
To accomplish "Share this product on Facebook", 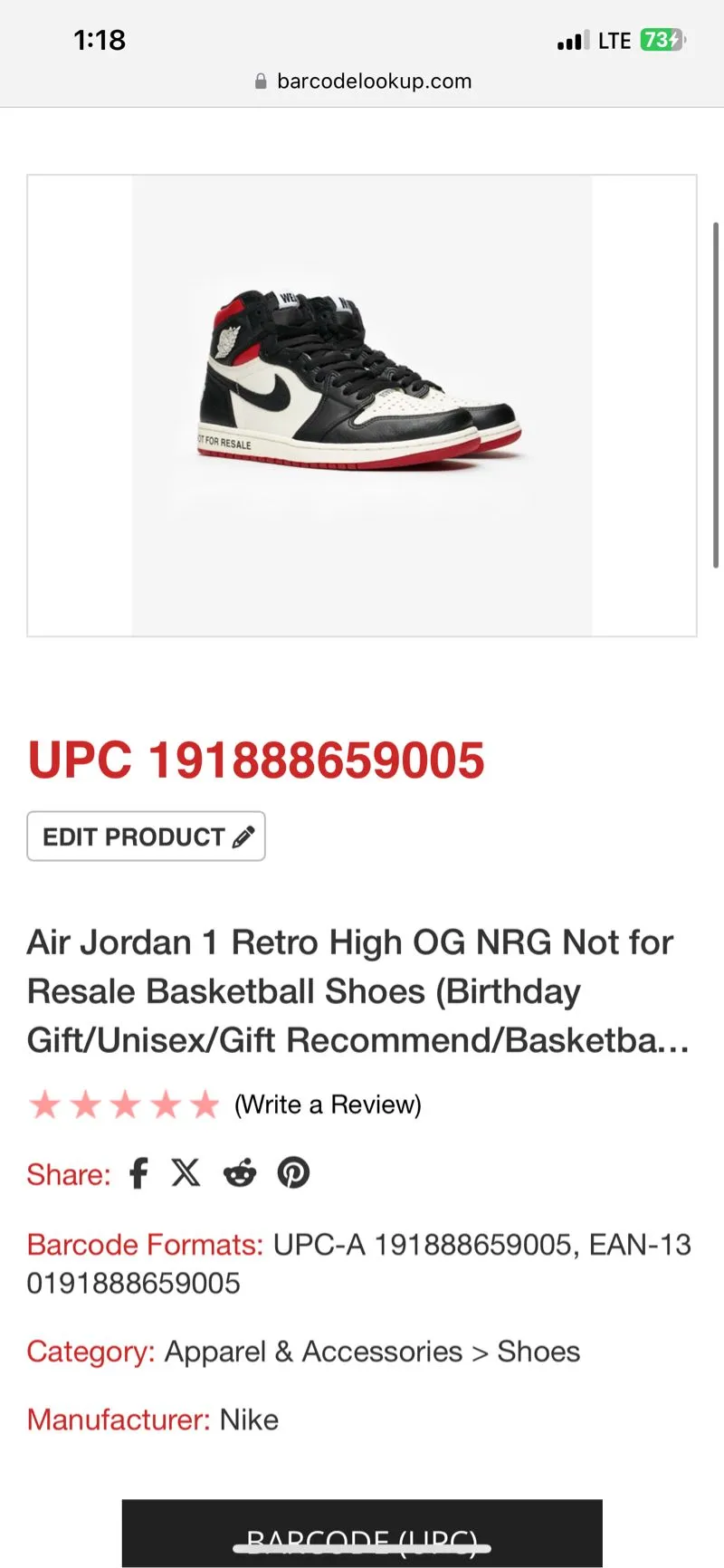I will pos(138,1173).
